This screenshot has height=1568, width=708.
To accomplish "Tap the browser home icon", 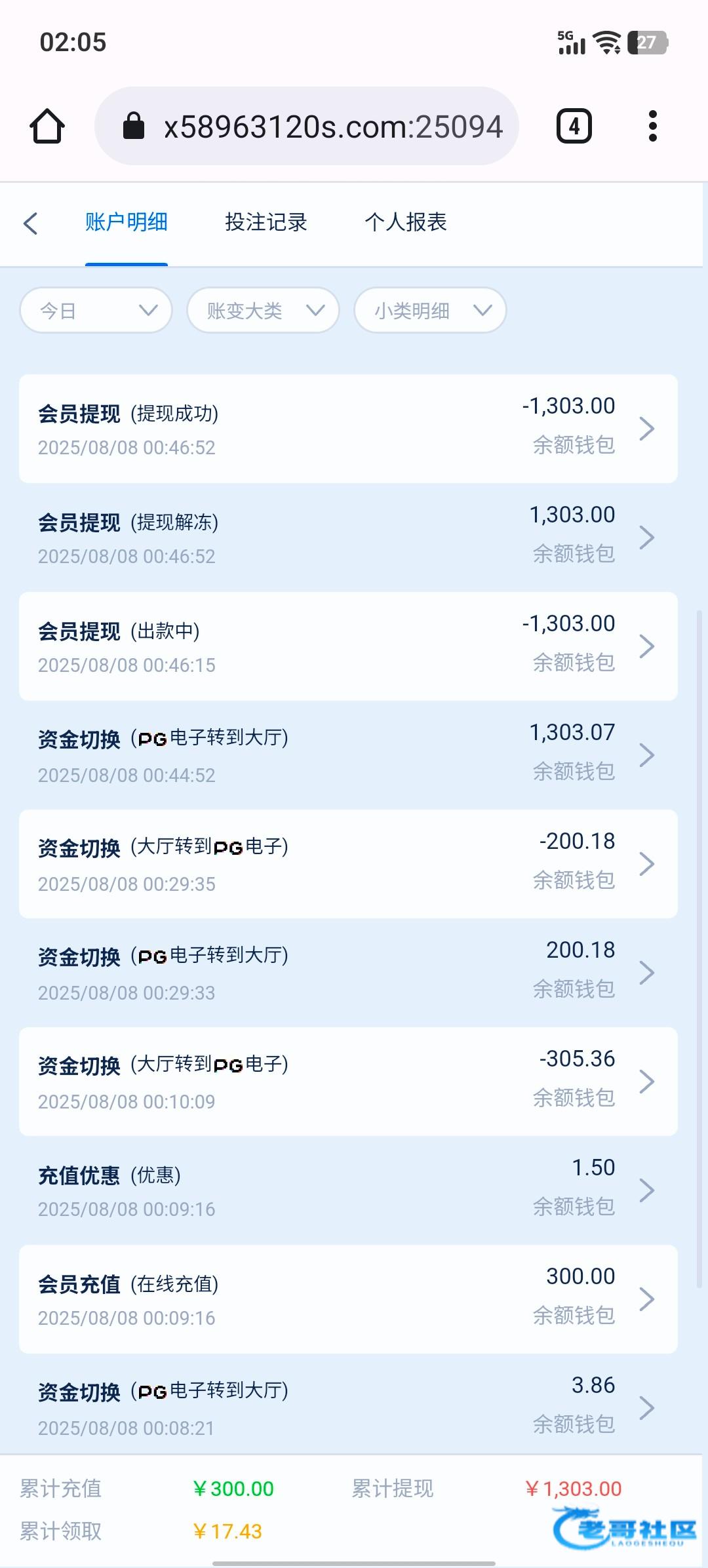I will [x=47, y=126].
